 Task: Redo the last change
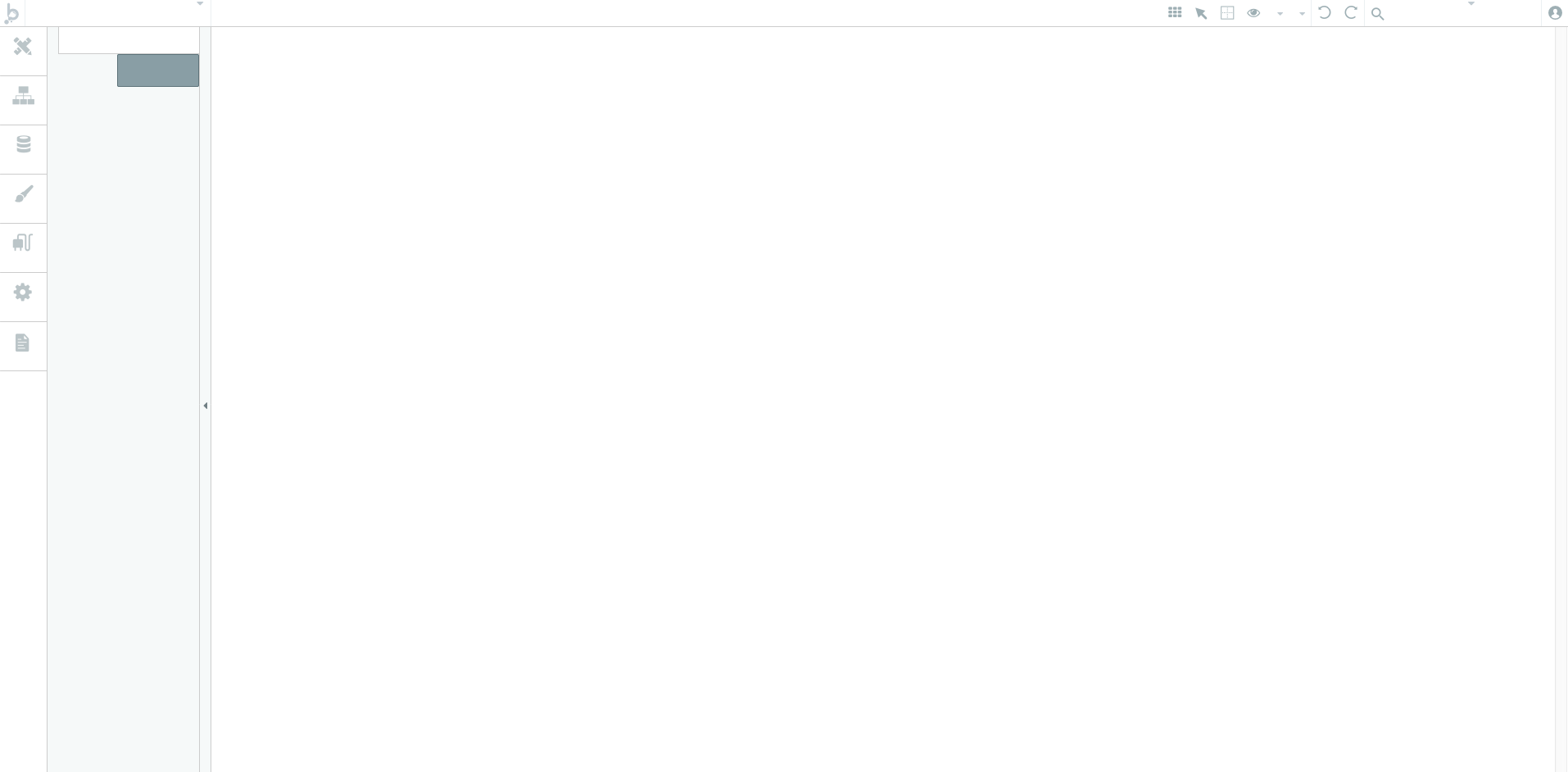pyautogui.click(x=1351, y=12)
